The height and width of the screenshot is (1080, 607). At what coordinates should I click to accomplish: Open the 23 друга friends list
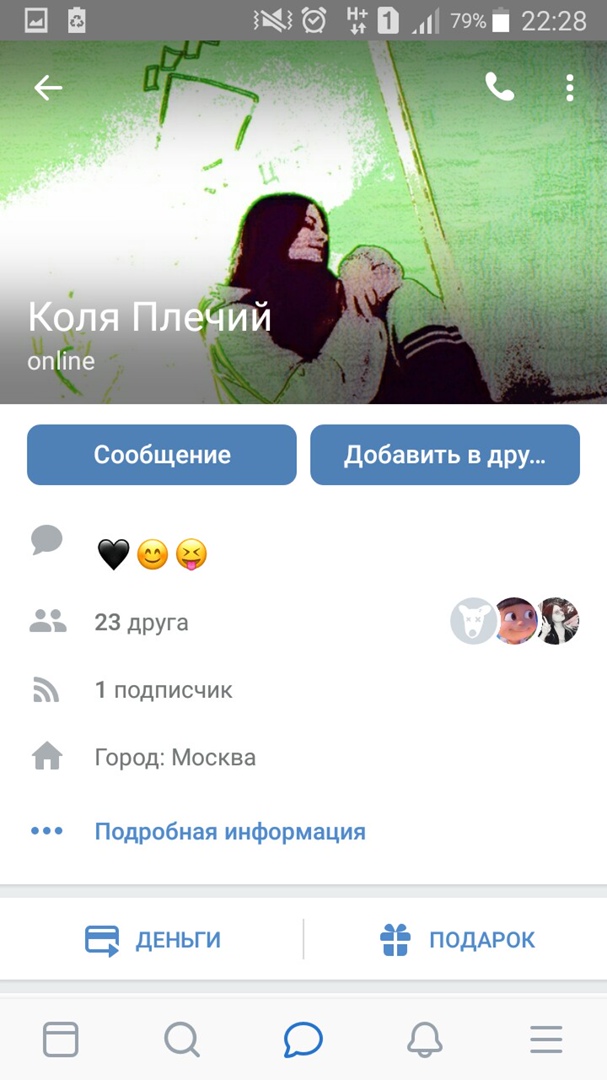[141, 623]
